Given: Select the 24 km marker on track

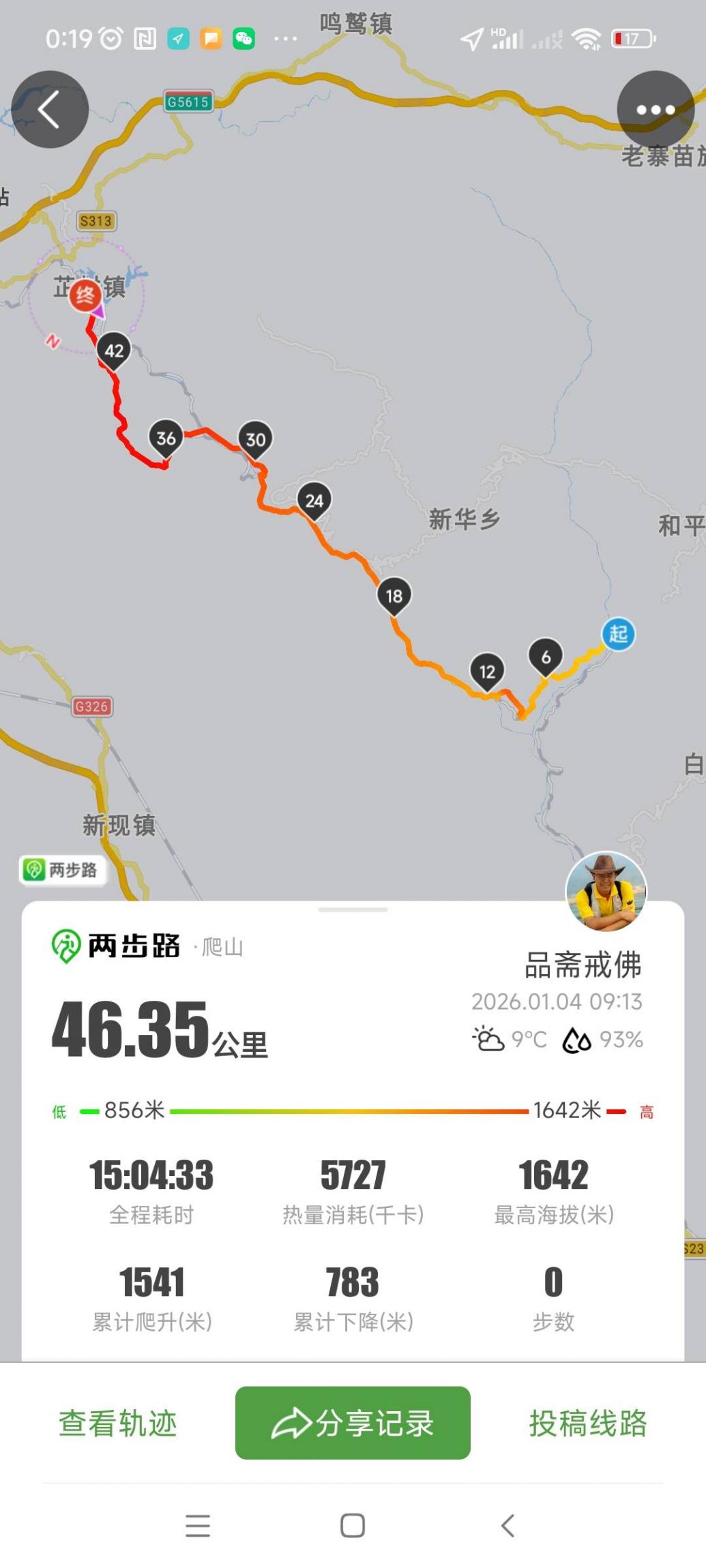Looking at the screenshot, I should 314,500.
